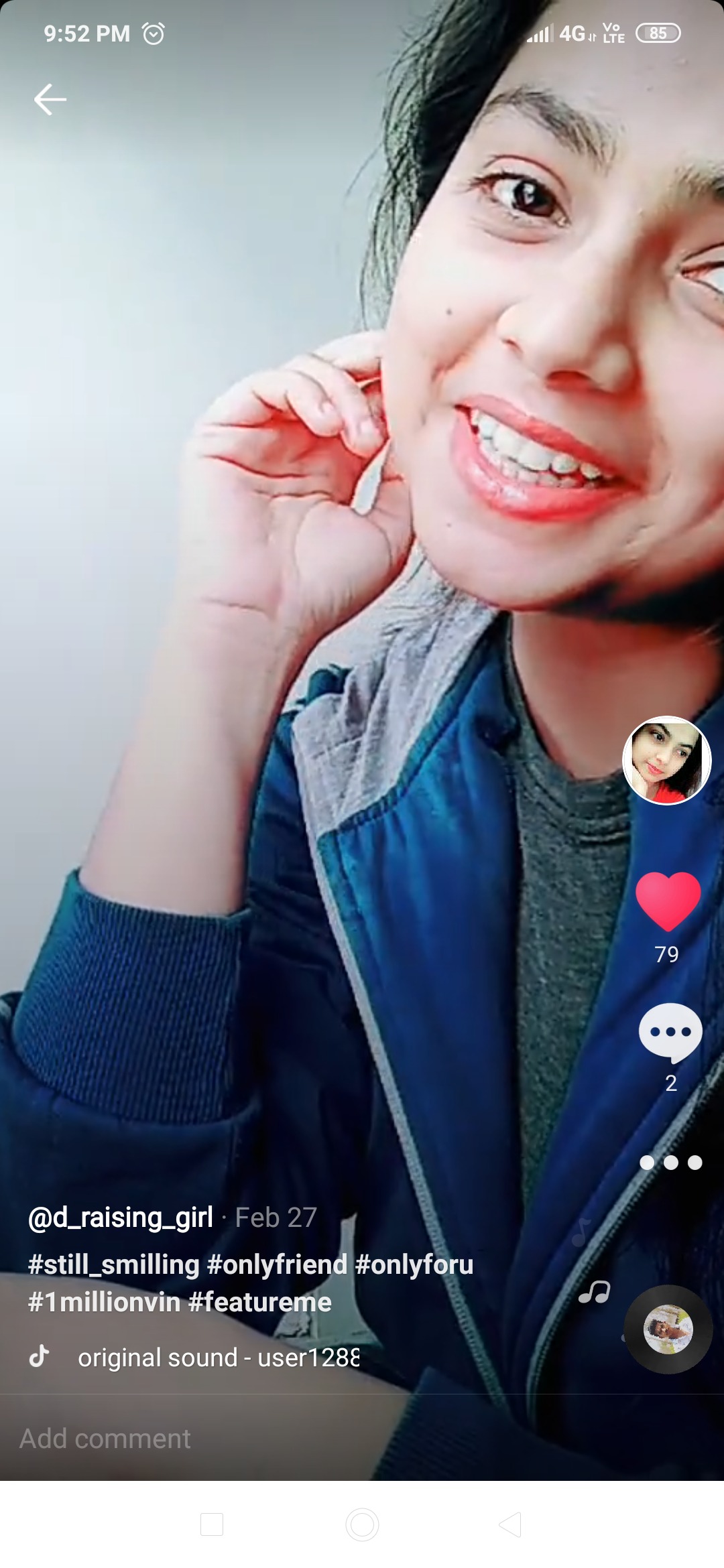Open the creator's profile picture

coord(666,761)
